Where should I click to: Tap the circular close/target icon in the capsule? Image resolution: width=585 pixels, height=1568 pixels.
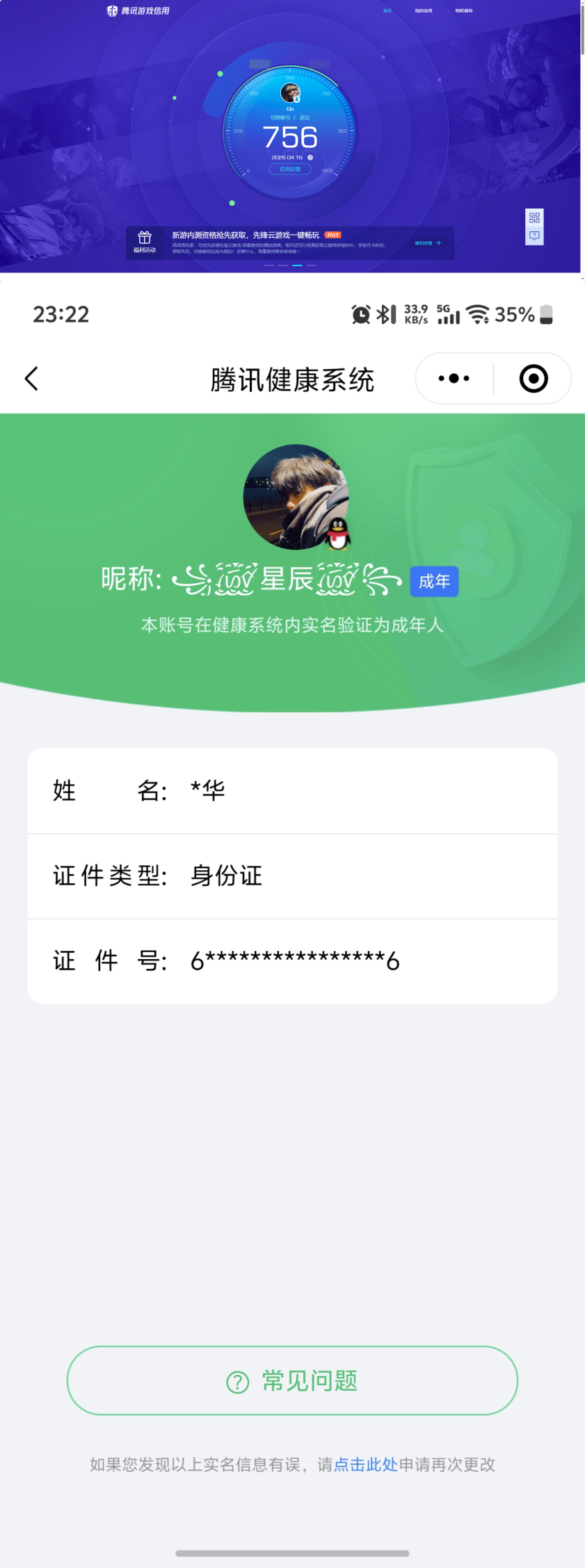click(532, 378)
